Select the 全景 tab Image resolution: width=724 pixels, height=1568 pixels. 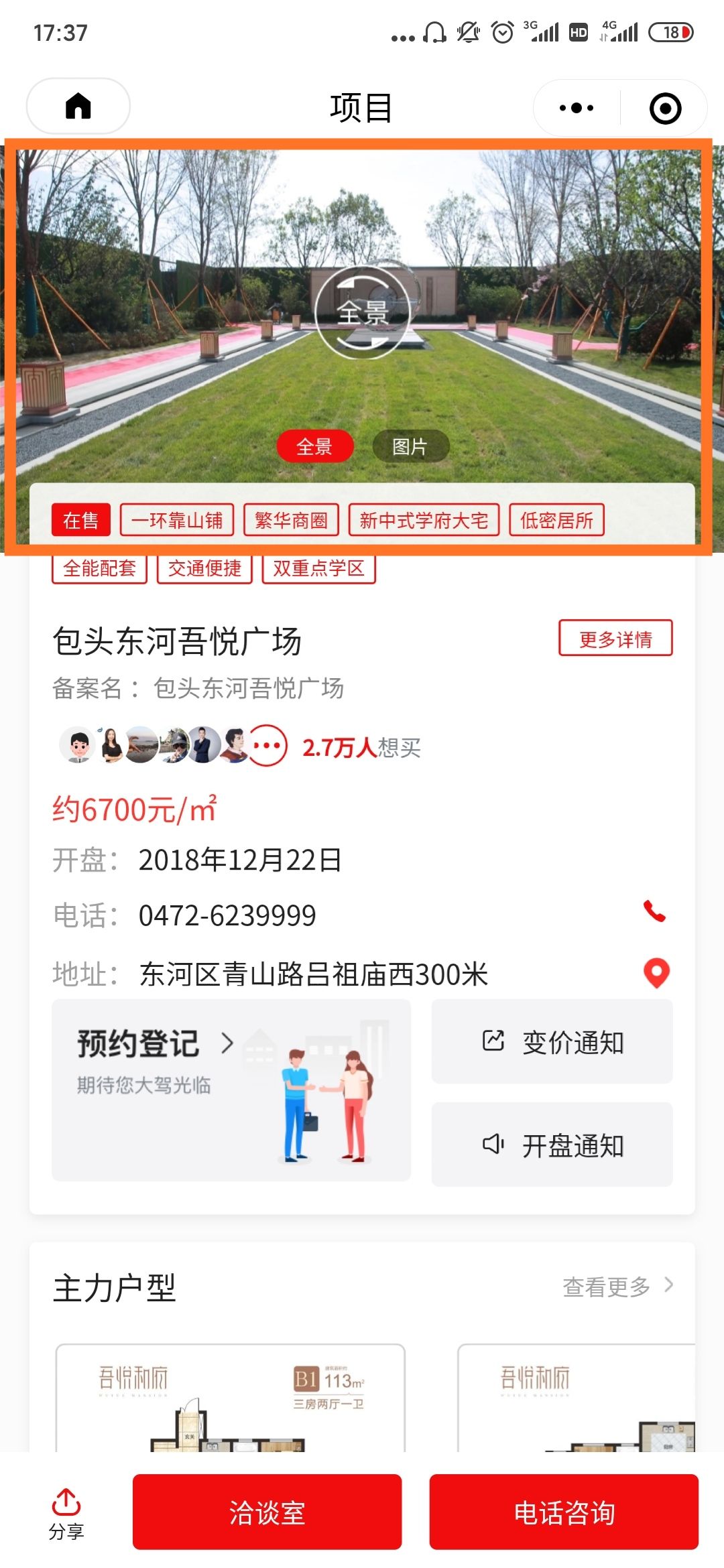tap(314, 446)
